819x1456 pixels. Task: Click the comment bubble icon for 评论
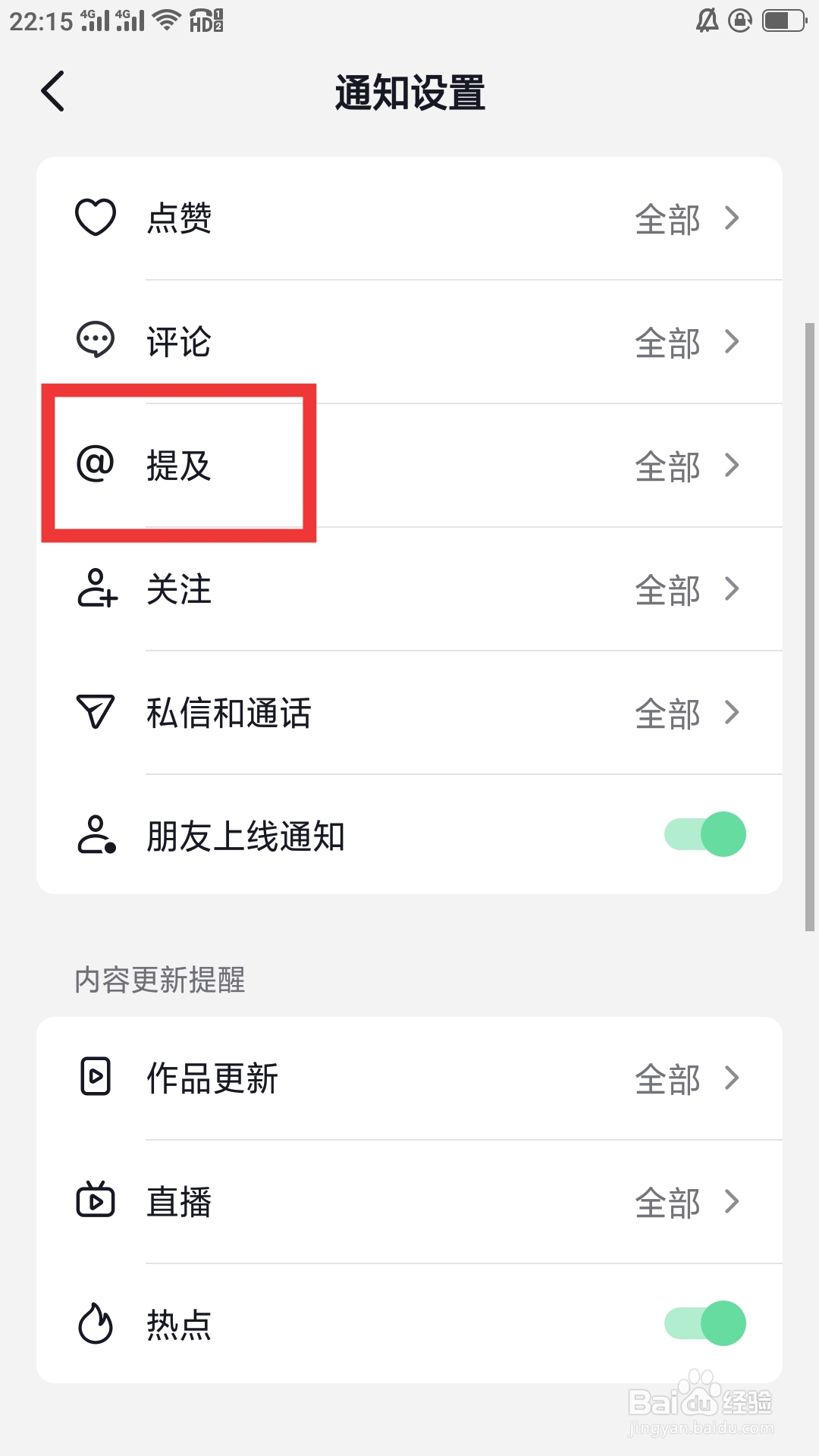(94, 341)
